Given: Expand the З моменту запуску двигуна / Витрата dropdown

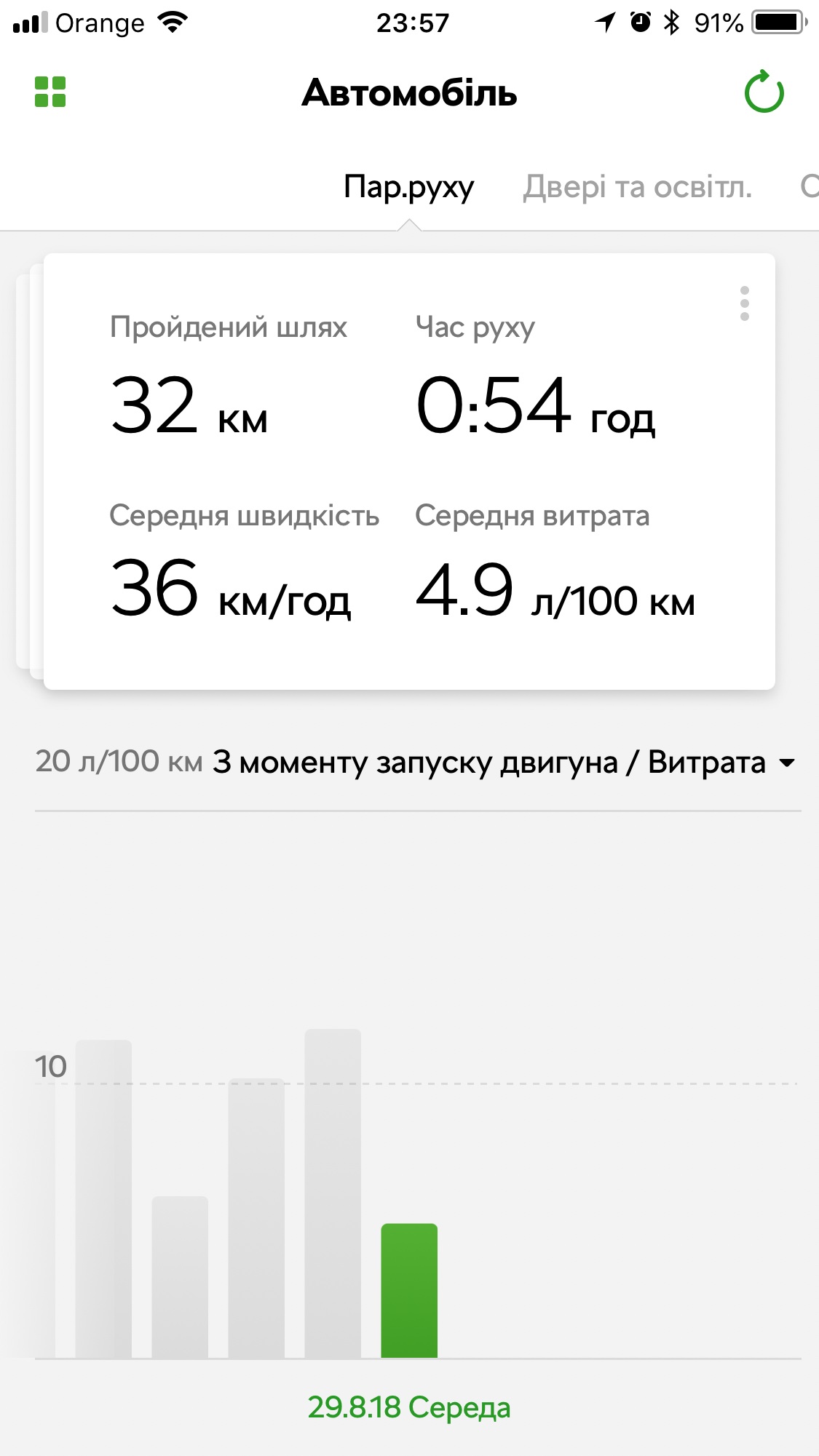Looking at the screenshot, I should 502,763.
